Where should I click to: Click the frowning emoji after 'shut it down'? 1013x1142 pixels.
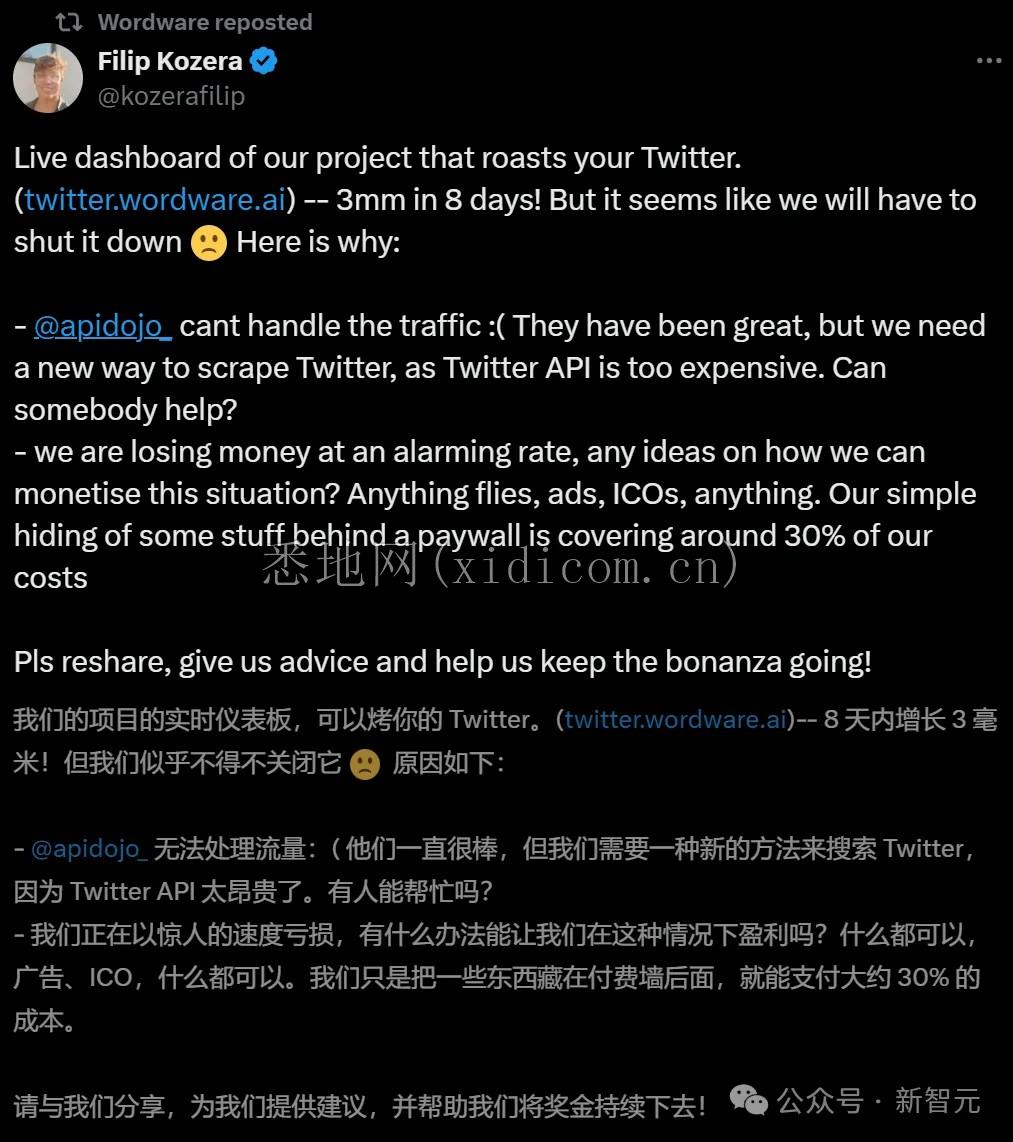coord(209,243)
